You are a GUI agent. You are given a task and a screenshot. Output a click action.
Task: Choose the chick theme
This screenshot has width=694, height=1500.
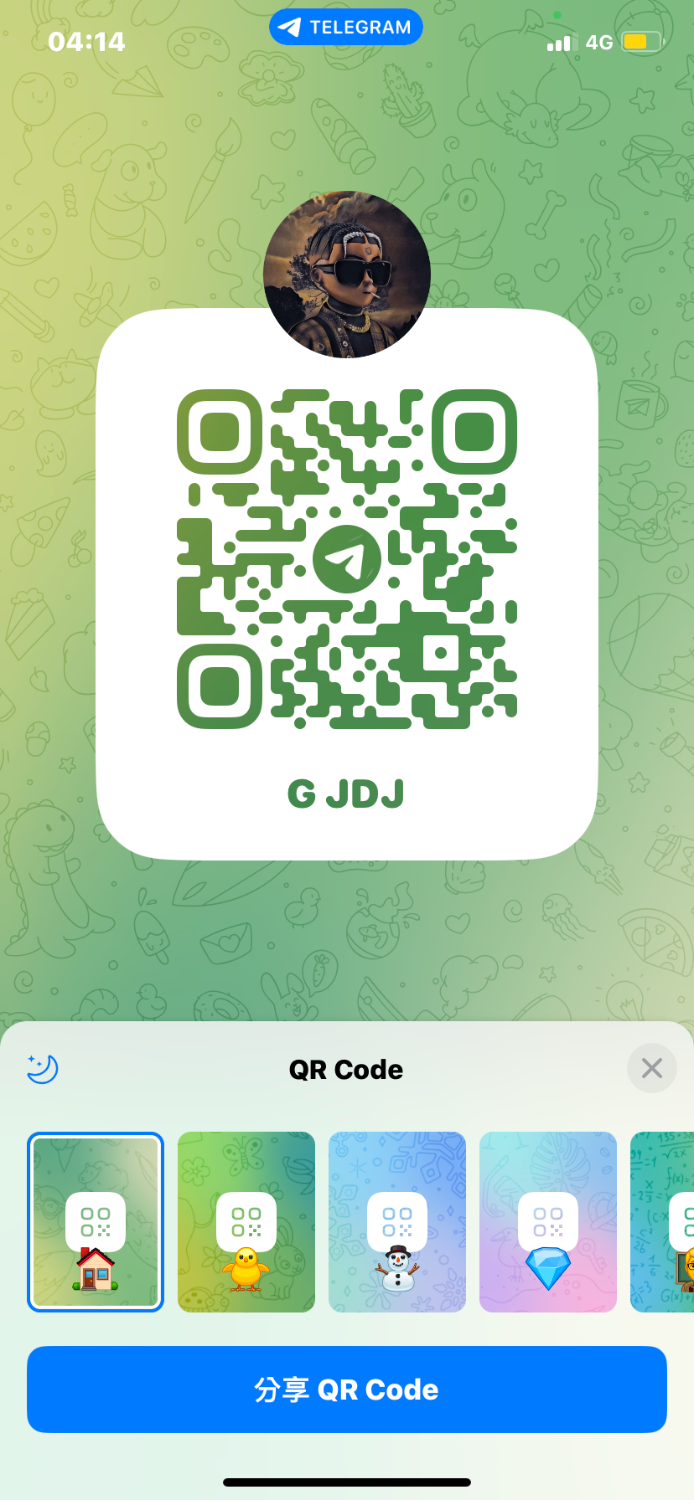point(246,1222)
